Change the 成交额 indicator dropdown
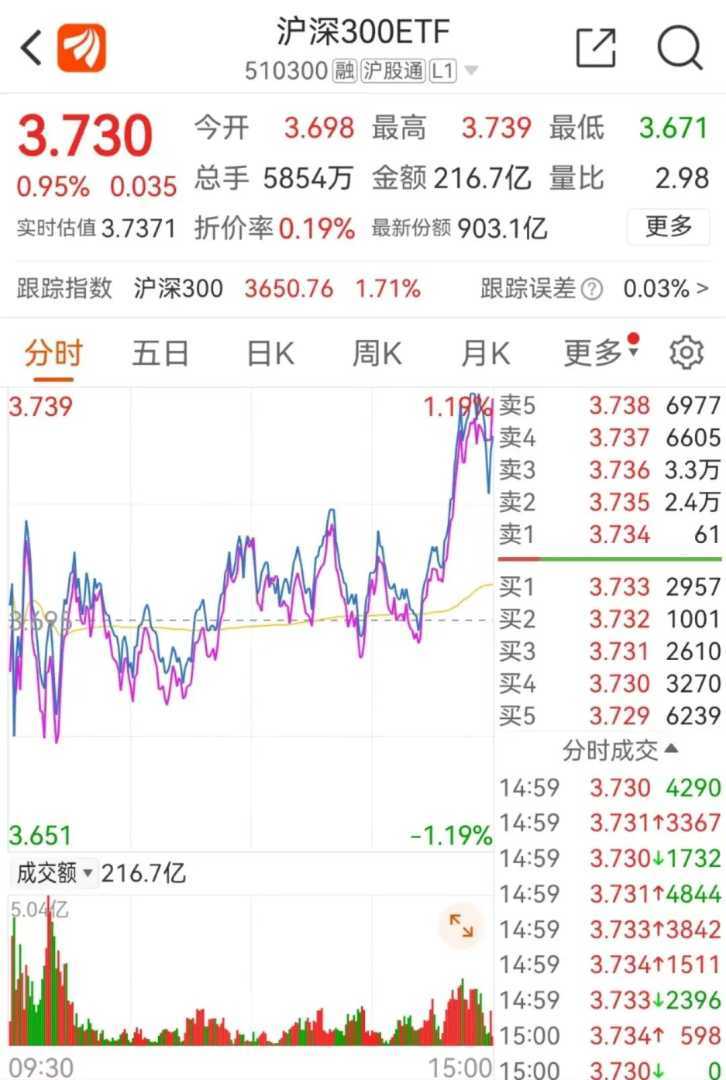The image size is (726, 1080). pyautogui.click(x=55, y=873)
